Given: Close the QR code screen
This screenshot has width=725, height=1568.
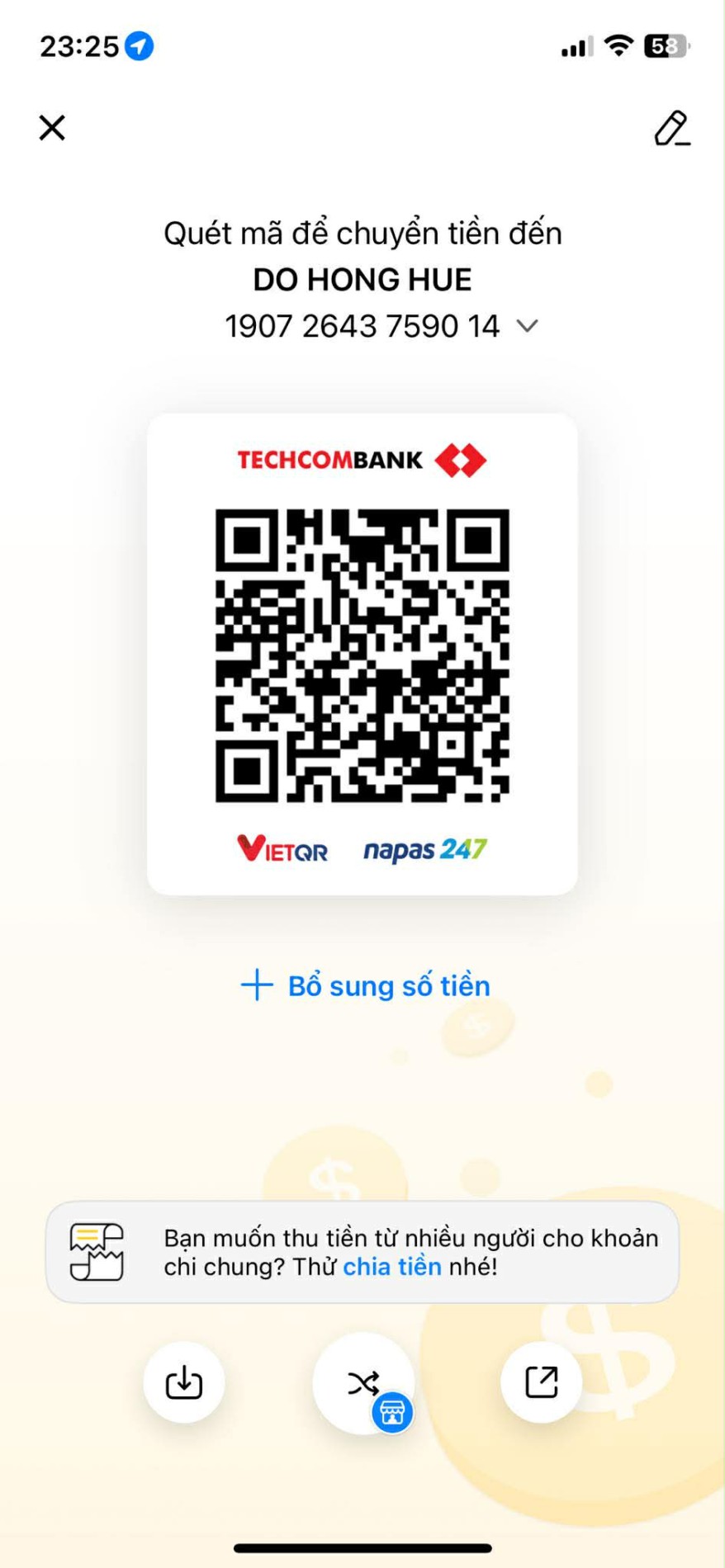Looking at the screenshot, I should [52, 128].
